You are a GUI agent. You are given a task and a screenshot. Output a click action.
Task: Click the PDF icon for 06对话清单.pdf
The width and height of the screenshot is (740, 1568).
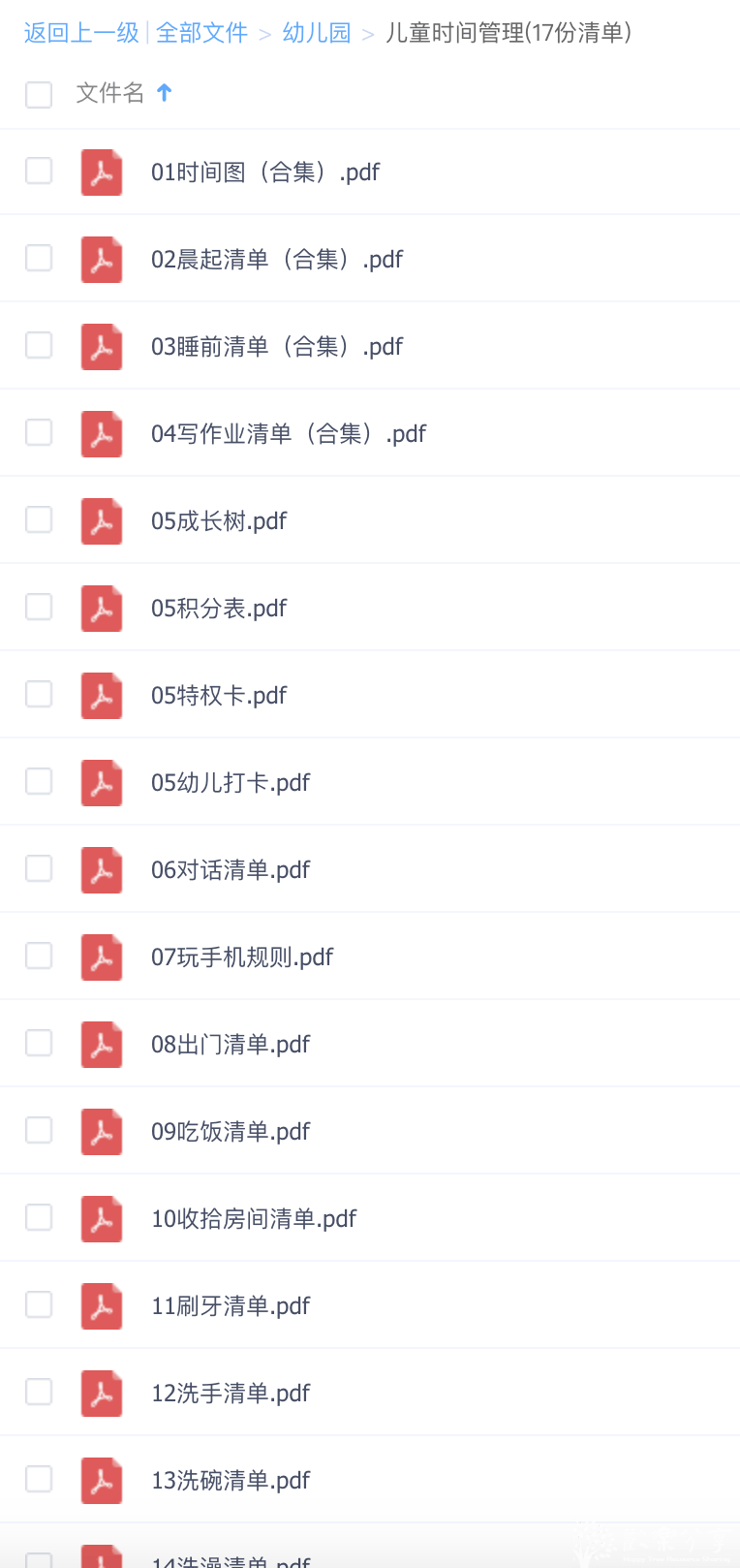pyautogui.click(x=101, y=869)
